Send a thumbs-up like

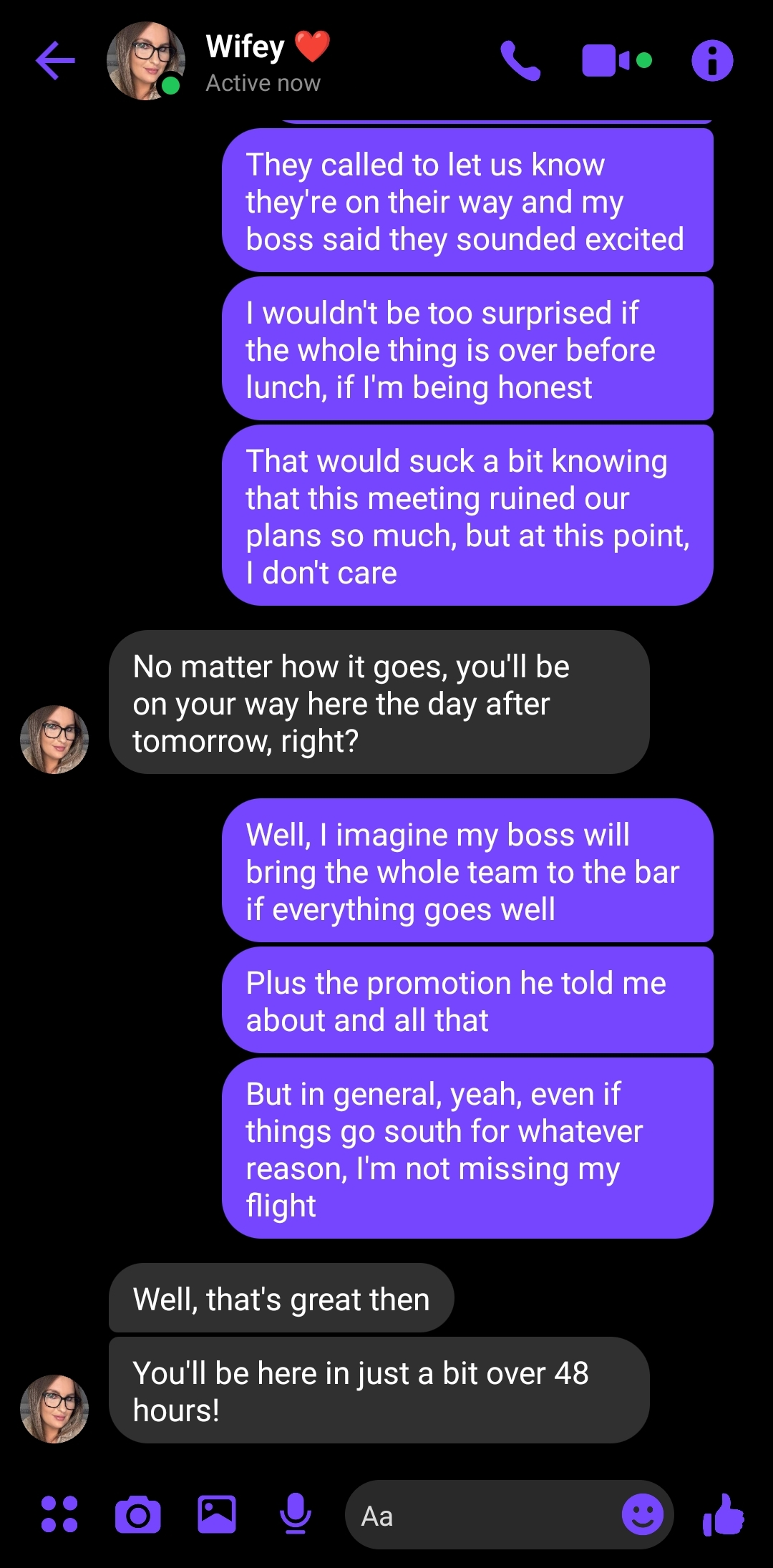tap(724, 1514)
